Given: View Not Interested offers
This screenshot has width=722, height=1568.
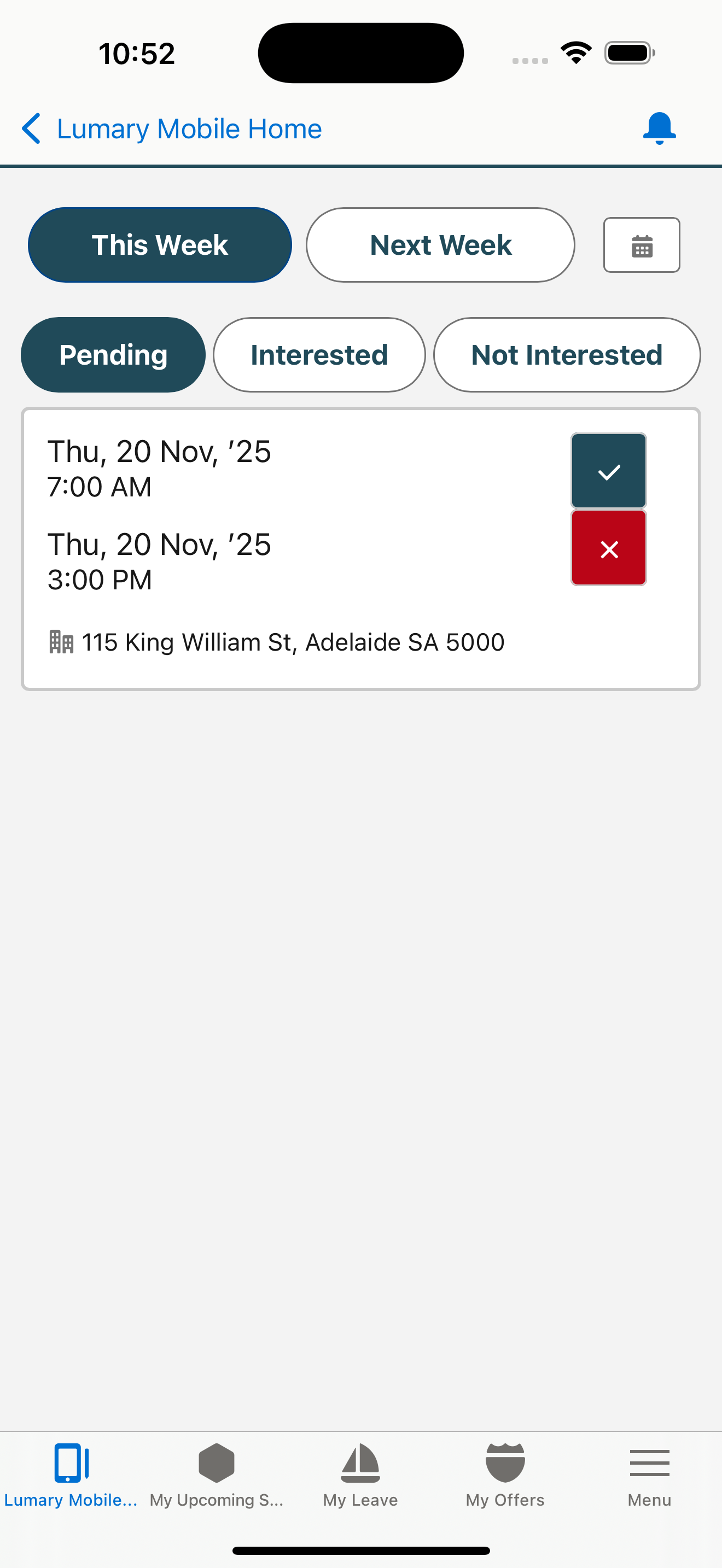Looking at the screenshot, I should (566, 355).
